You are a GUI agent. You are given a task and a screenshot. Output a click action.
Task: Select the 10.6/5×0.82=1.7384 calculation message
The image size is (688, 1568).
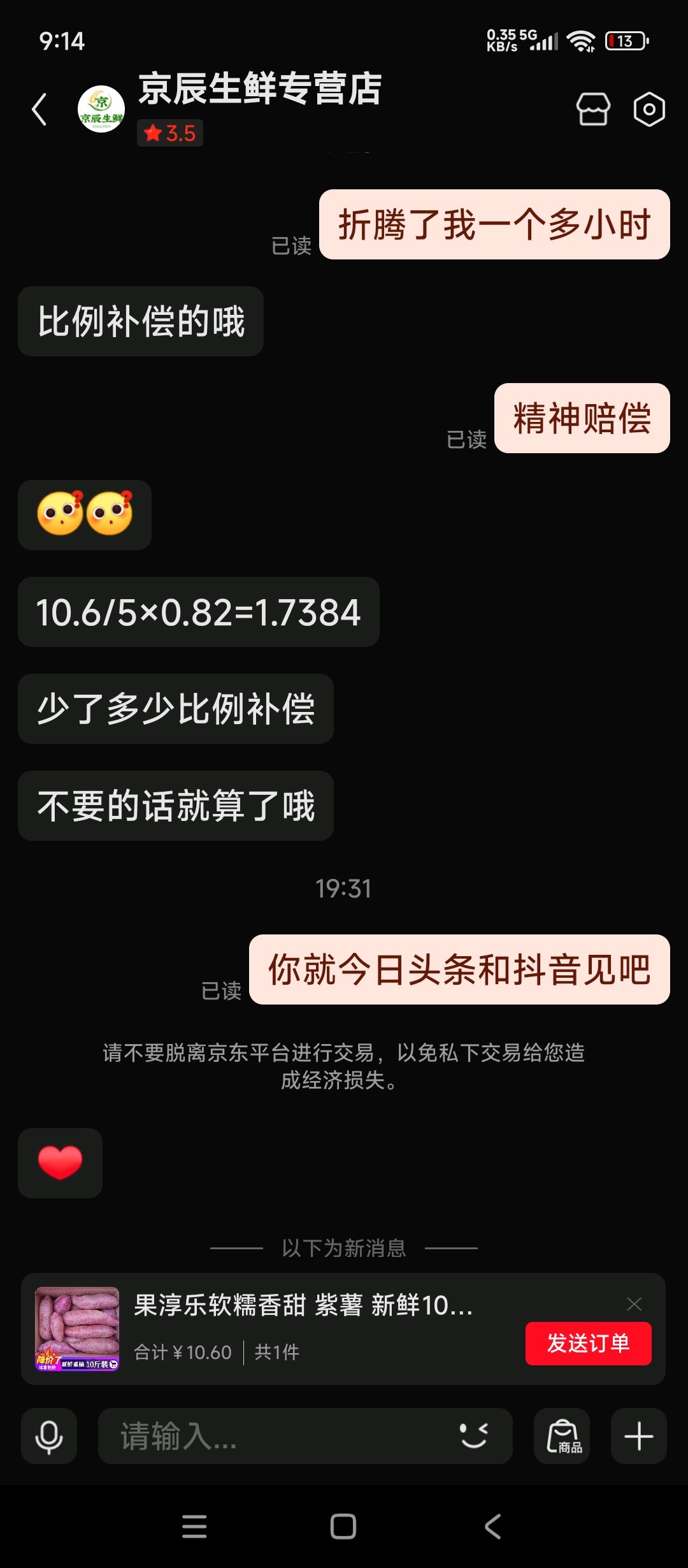tap(199, 612)
